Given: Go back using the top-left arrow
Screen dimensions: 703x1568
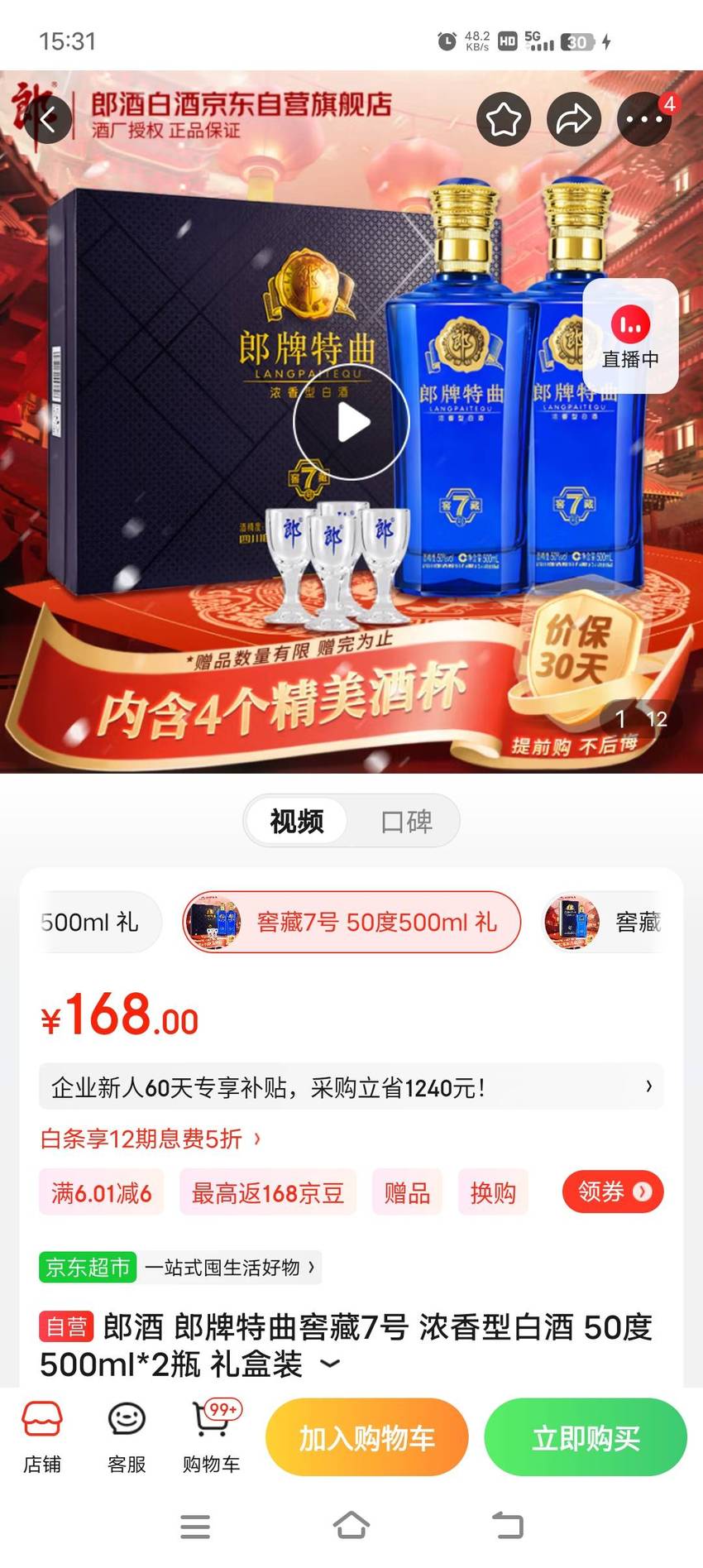Looking at the screenshot, I should (49, 120).
